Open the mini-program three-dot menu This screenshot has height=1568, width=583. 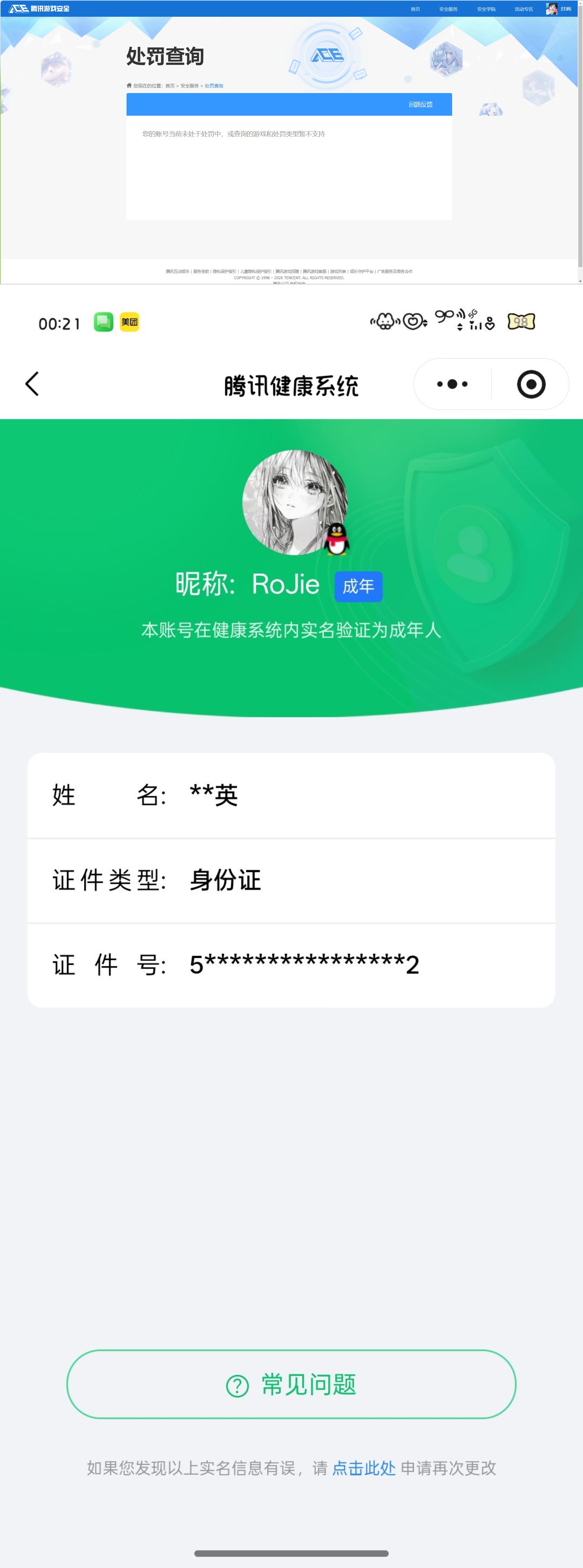tap(452, 384)
